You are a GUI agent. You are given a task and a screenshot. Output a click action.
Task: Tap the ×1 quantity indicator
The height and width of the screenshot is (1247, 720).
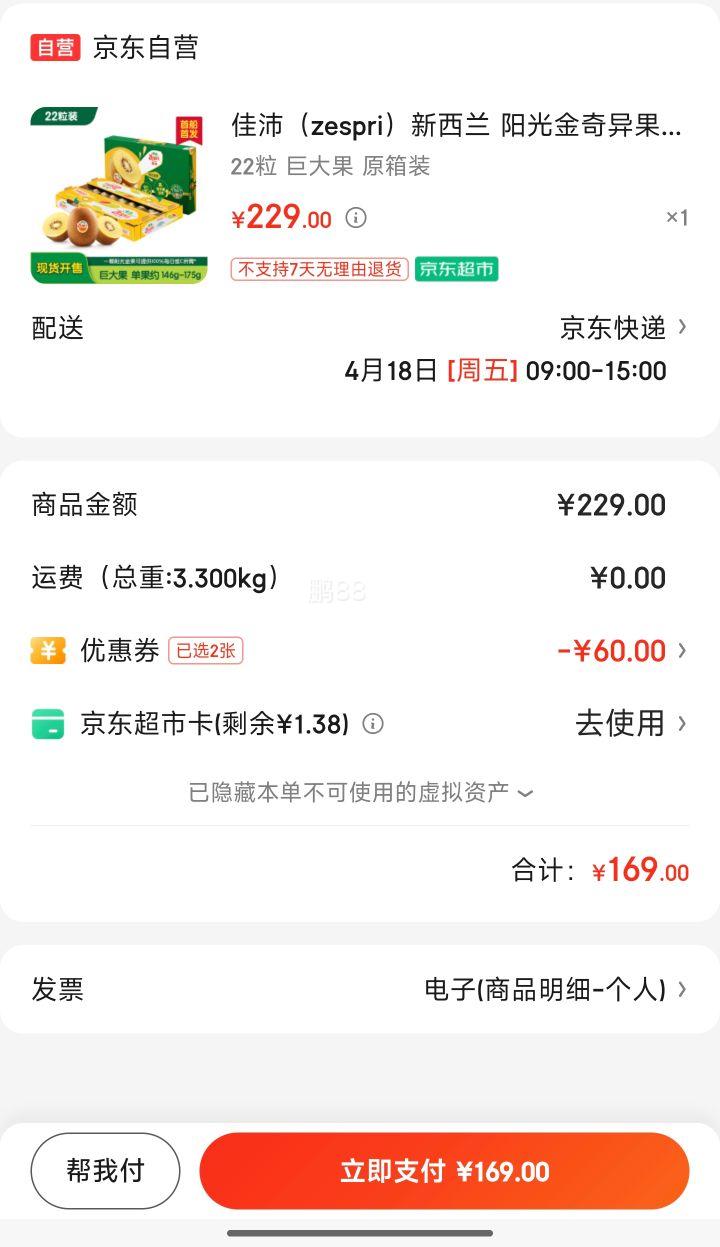(x=676, y=219)
